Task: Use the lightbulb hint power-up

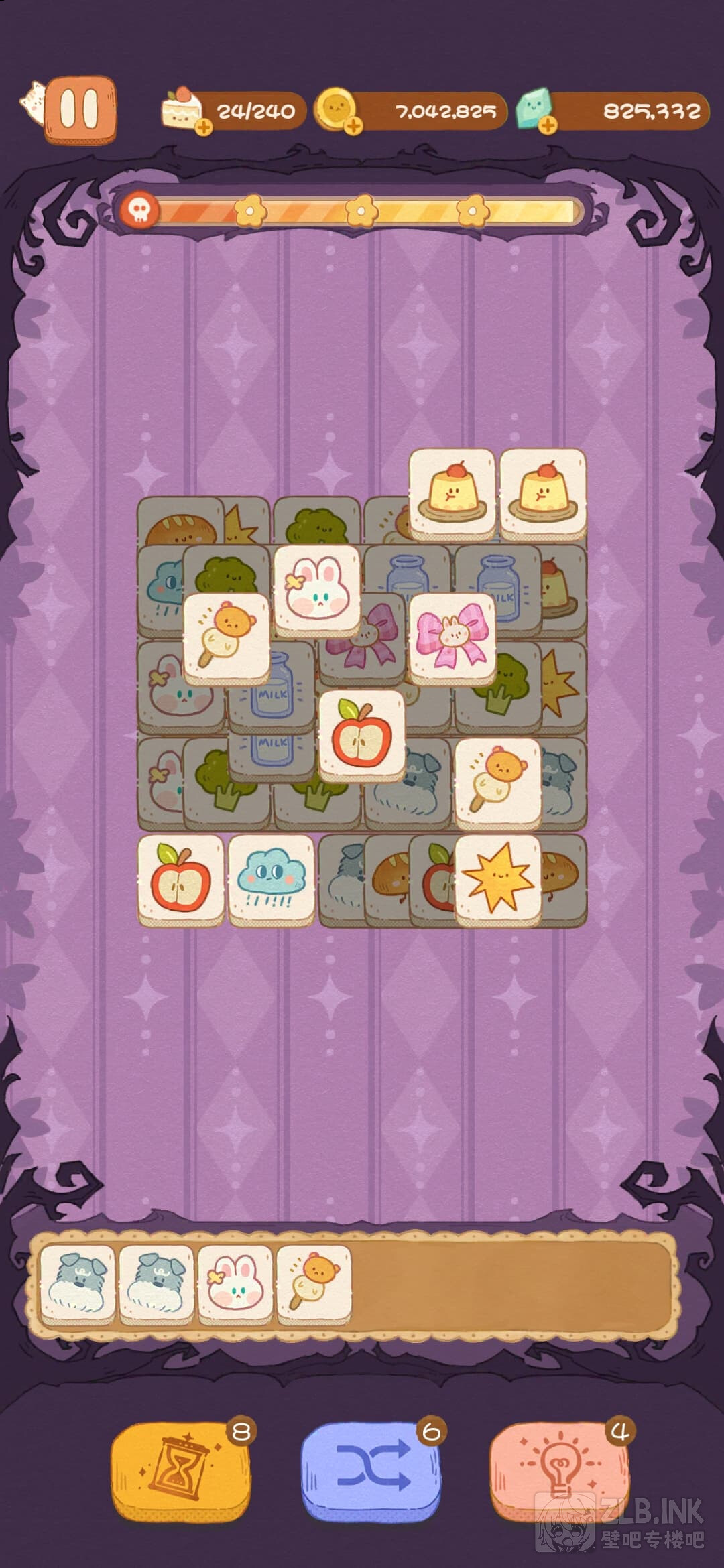Action: [560, 1469]
